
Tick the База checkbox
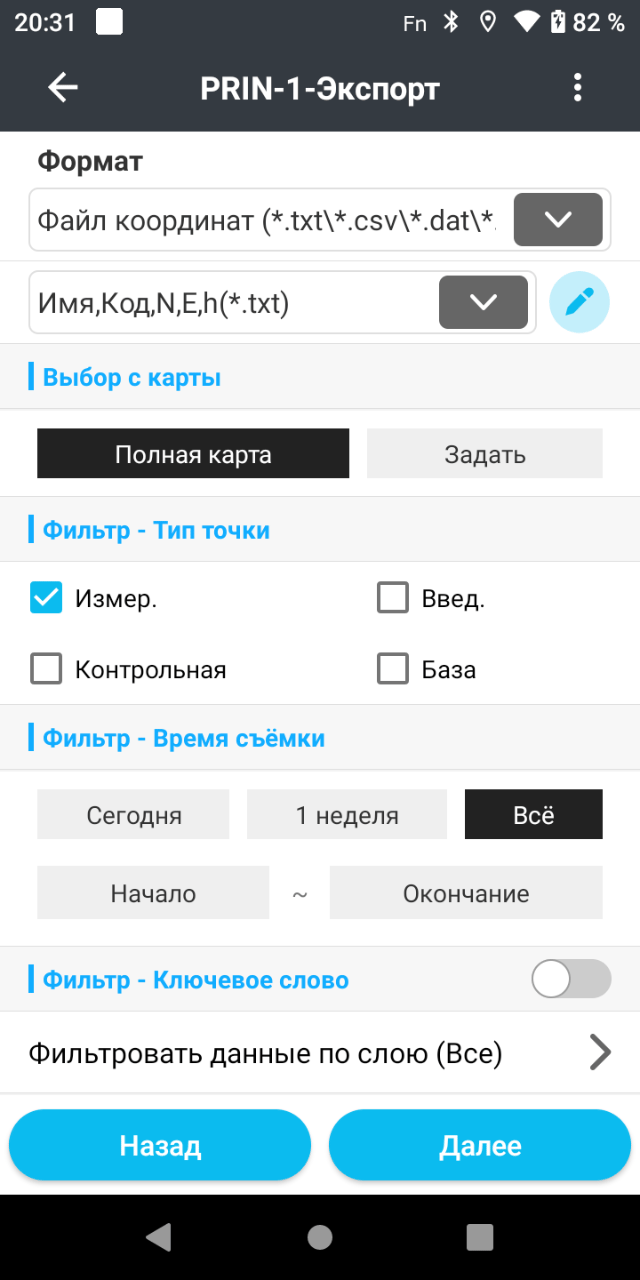click(393, 669)
